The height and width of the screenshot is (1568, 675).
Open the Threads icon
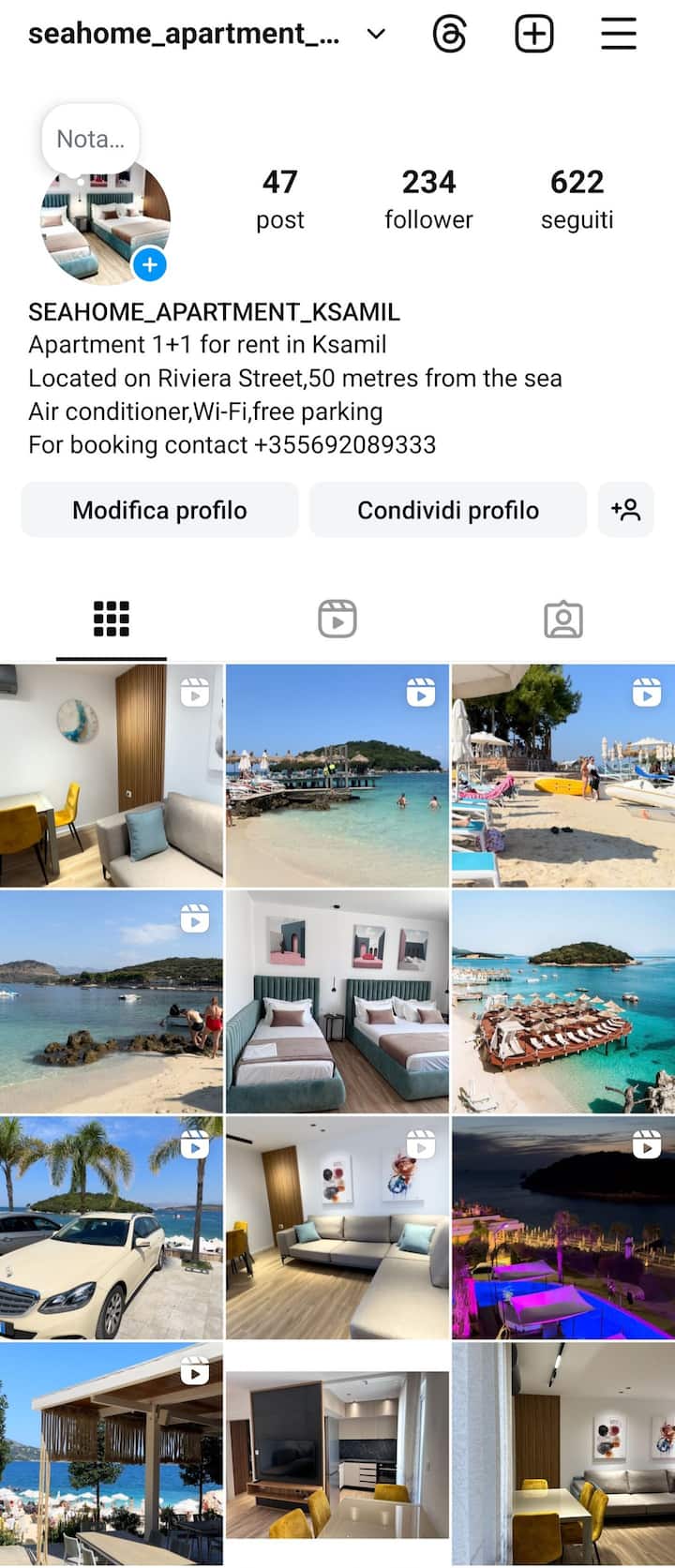[x=450, y=35]
